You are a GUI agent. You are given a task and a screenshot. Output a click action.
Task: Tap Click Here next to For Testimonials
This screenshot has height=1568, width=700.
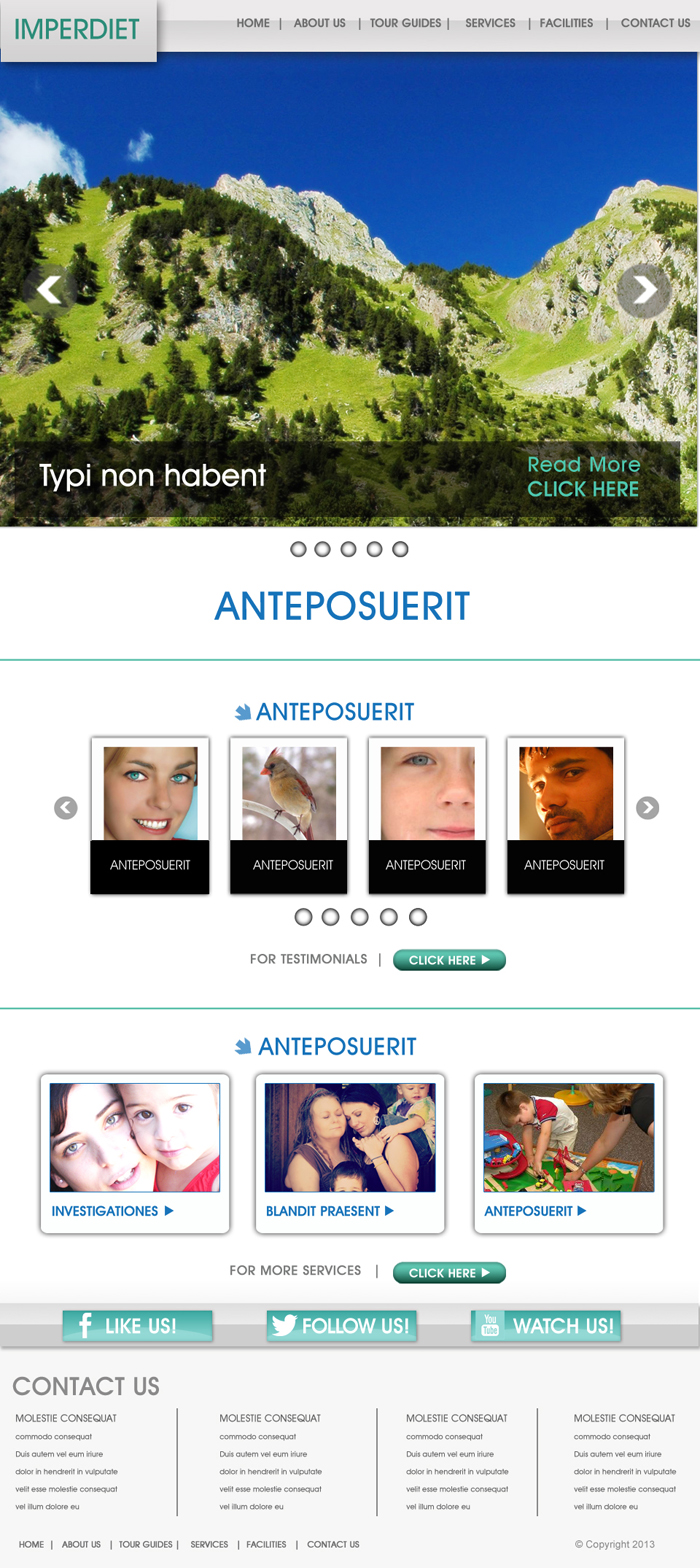pyautogui.click(x=449, y=960)
